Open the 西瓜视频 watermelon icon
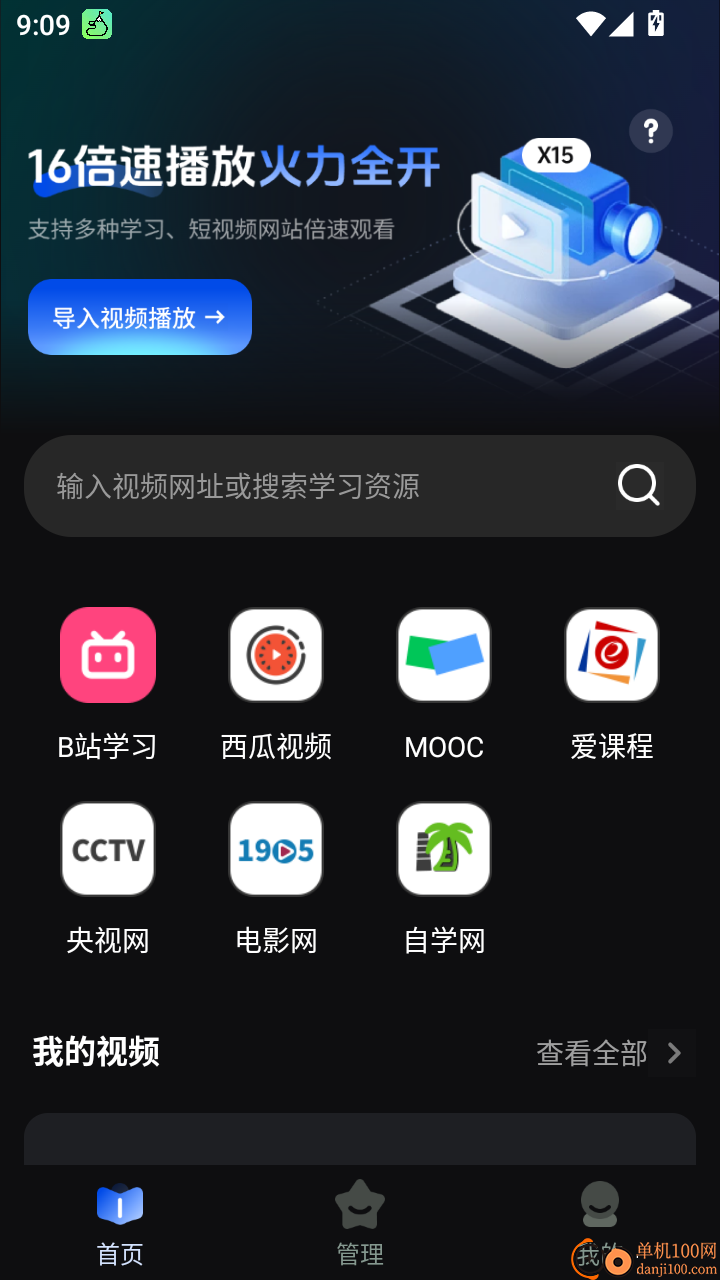 click(x=276, y=655)
